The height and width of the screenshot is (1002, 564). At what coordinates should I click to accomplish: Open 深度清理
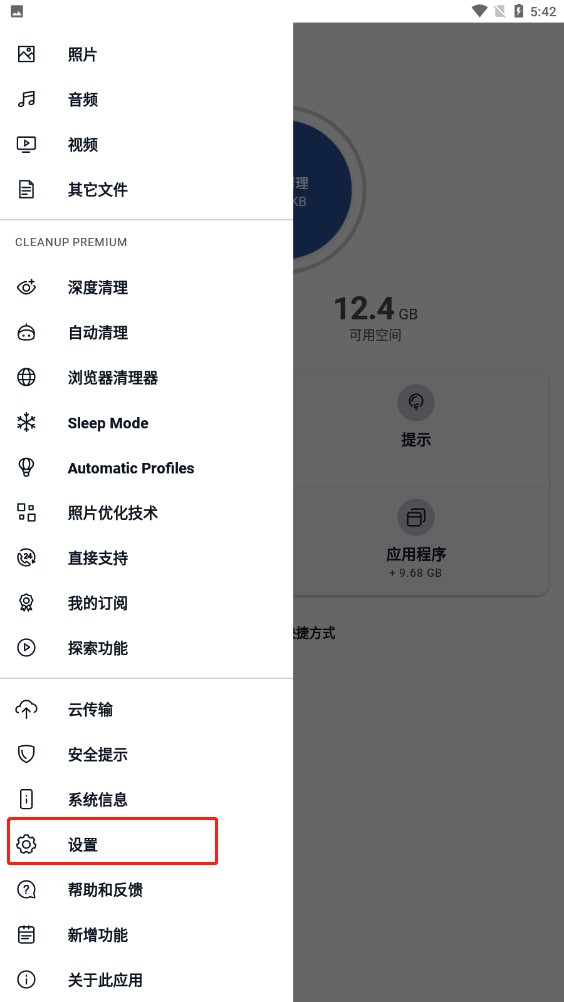click(x=146, y=288)
